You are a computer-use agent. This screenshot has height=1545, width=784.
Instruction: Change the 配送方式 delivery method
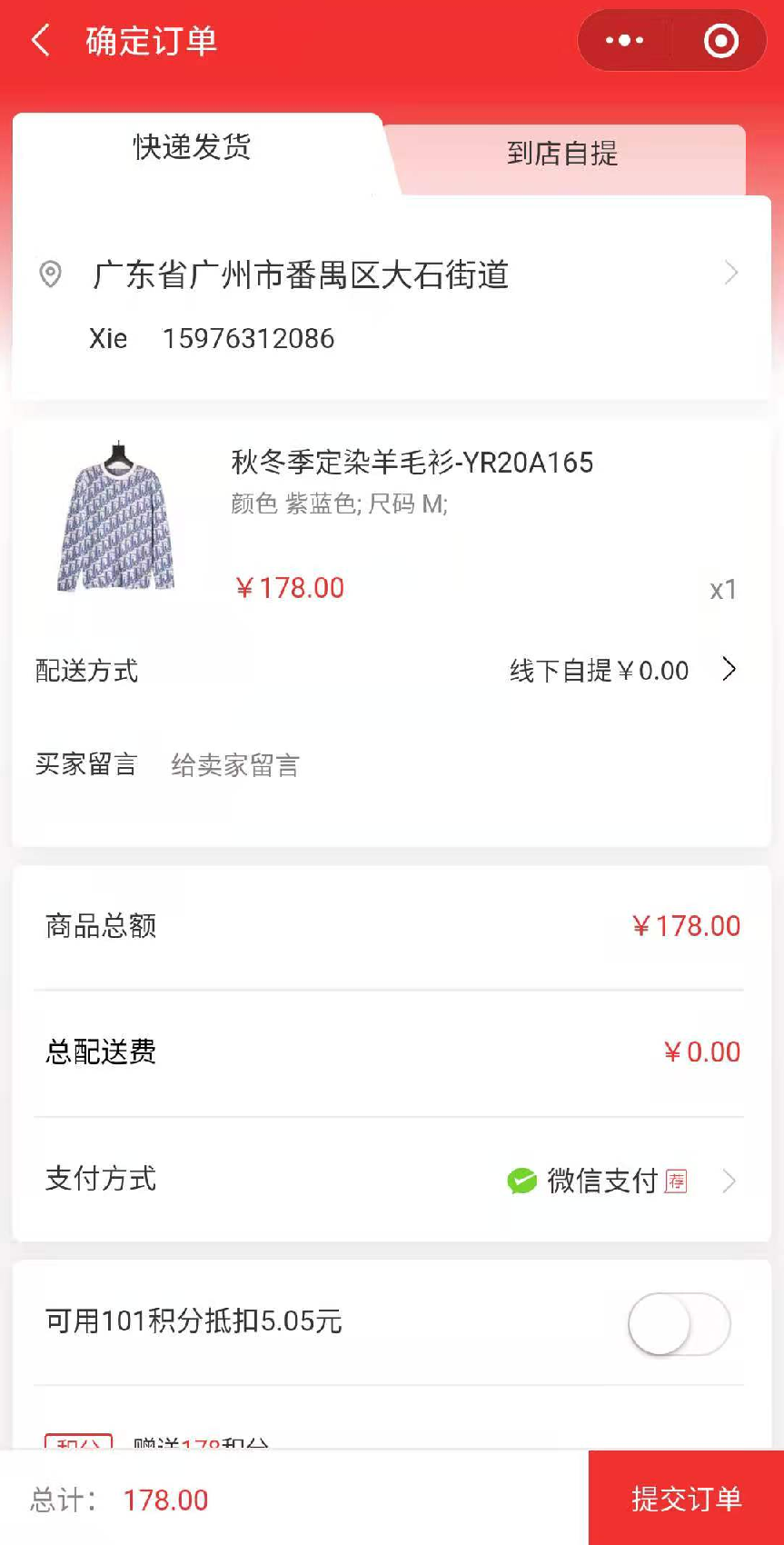tap(392, 671)
